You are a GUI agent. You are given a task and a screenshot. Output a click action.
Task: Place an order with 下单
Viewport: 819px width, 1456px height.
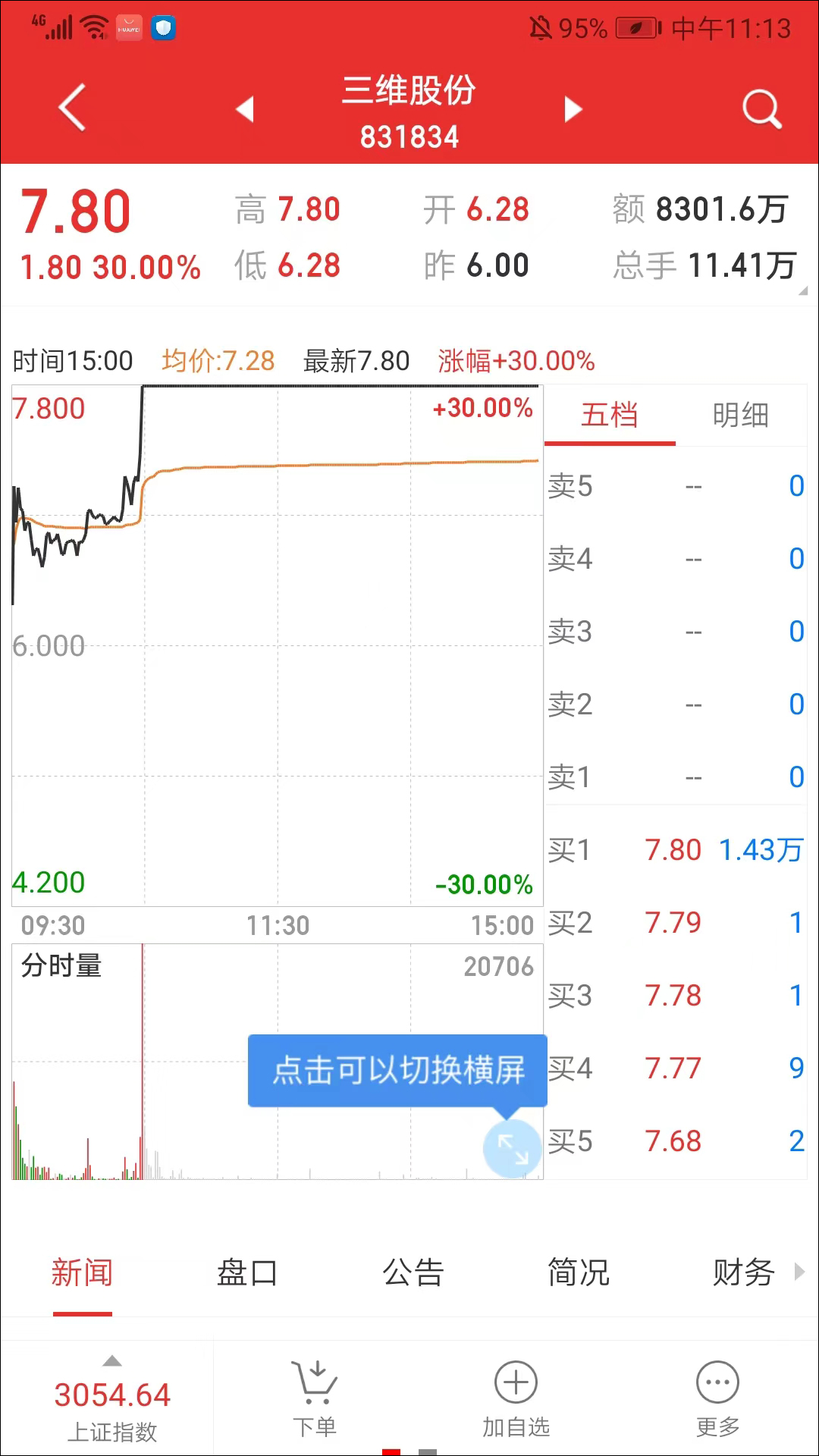[x=315, y=1399]
